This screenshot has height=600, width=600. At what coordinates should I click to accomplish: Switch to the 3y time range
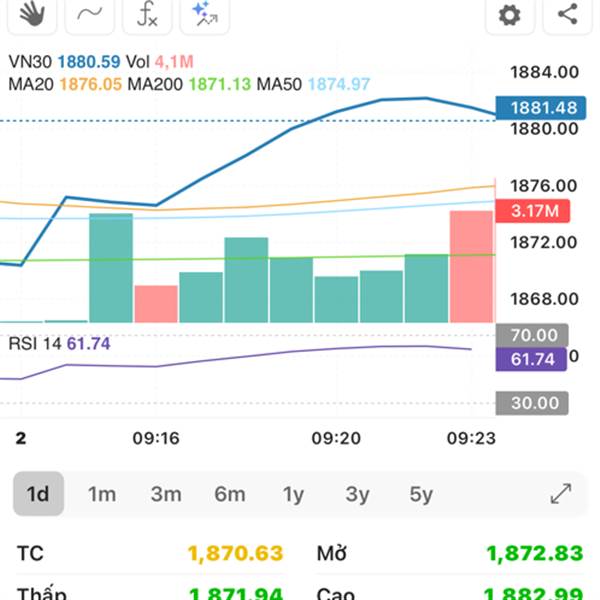(357, 494)
